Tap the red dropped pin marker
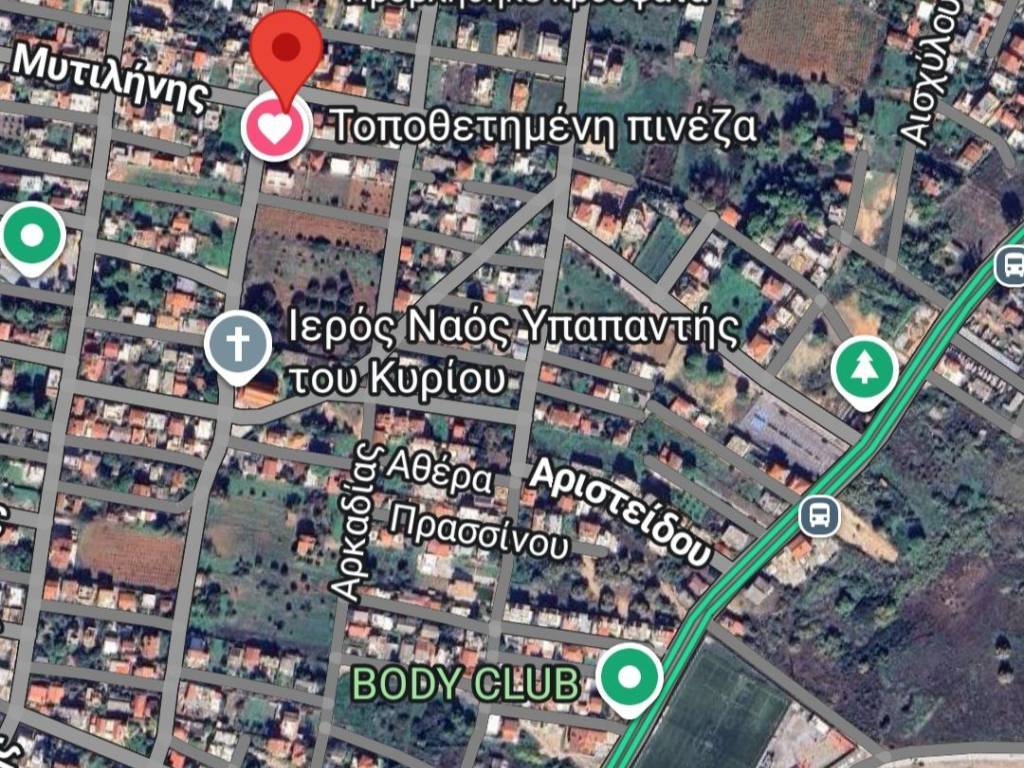This screenshot has width=1024, height=768. [286, 48]
